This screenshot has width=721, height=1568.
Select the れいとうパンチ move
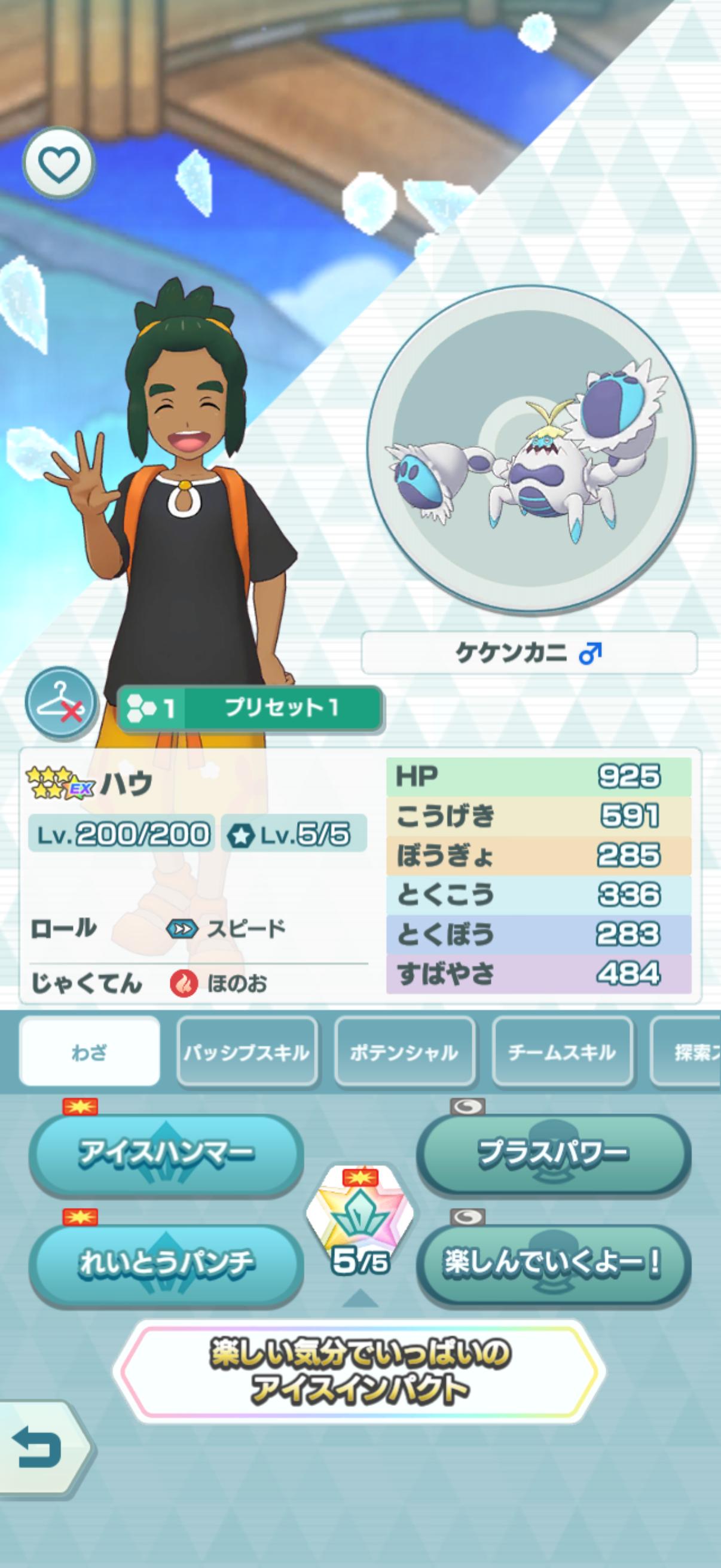click(166, 1262)
